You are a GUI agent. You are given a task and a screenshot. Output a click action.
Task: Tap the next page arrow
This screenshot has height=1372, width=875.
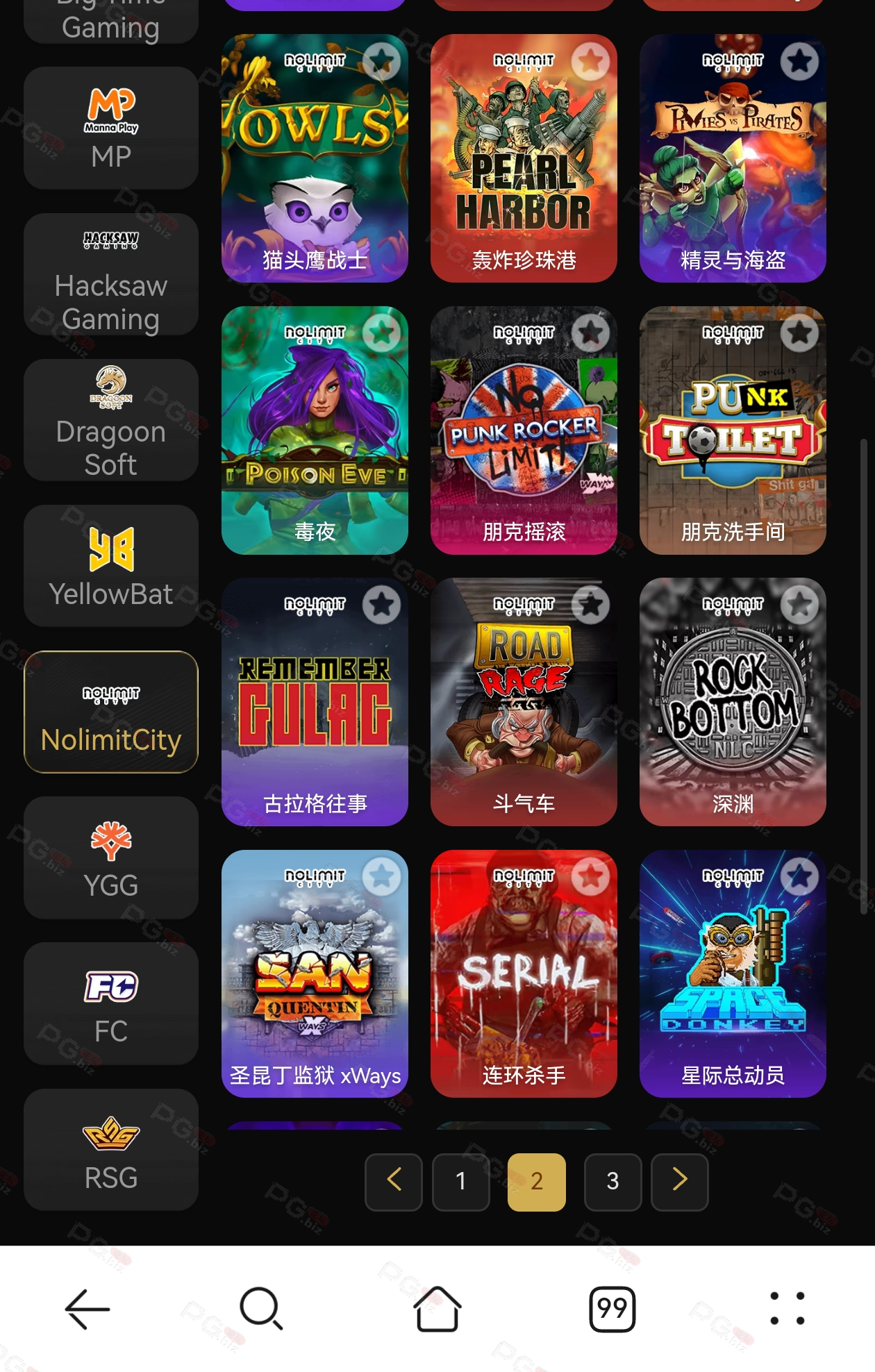[679, 1182]
